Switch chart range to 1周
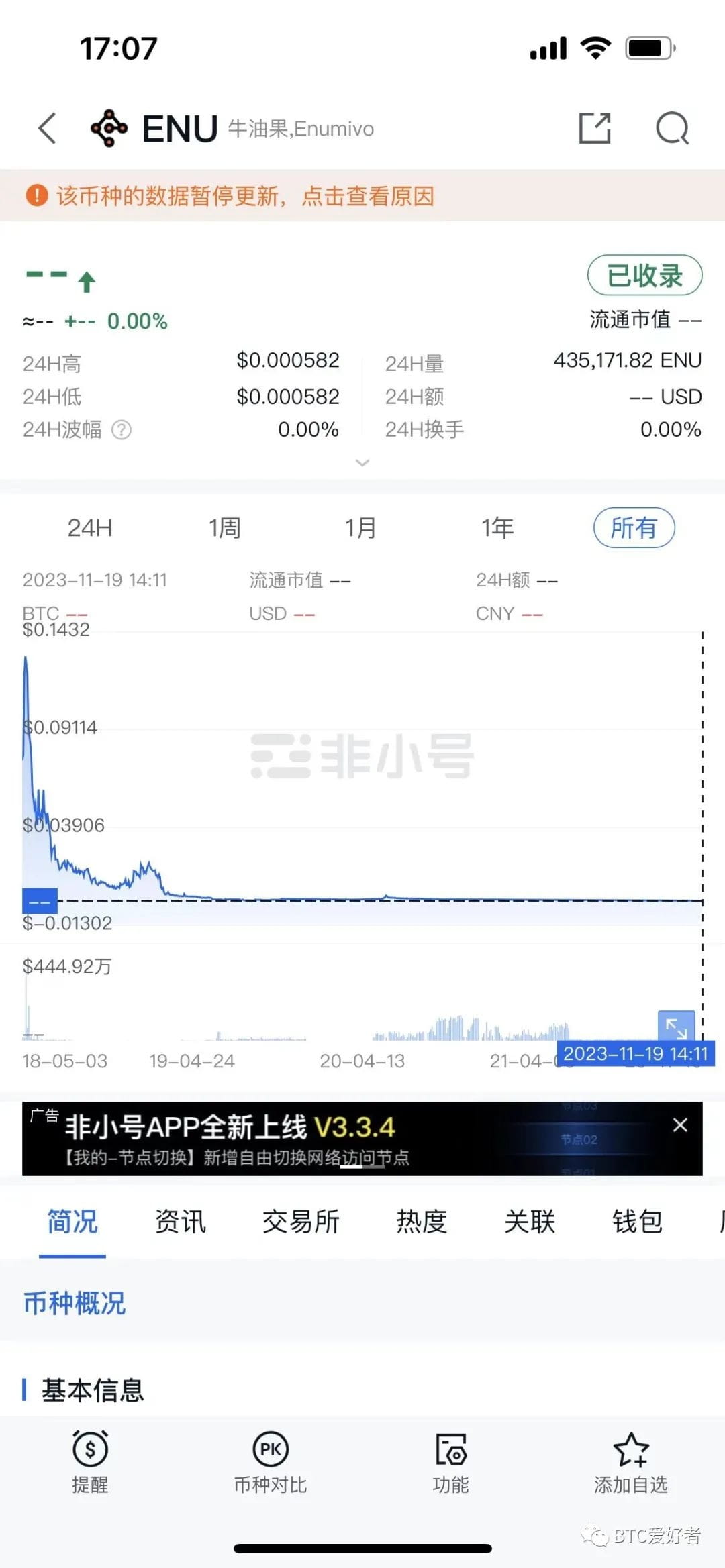 tap(225, 528)
